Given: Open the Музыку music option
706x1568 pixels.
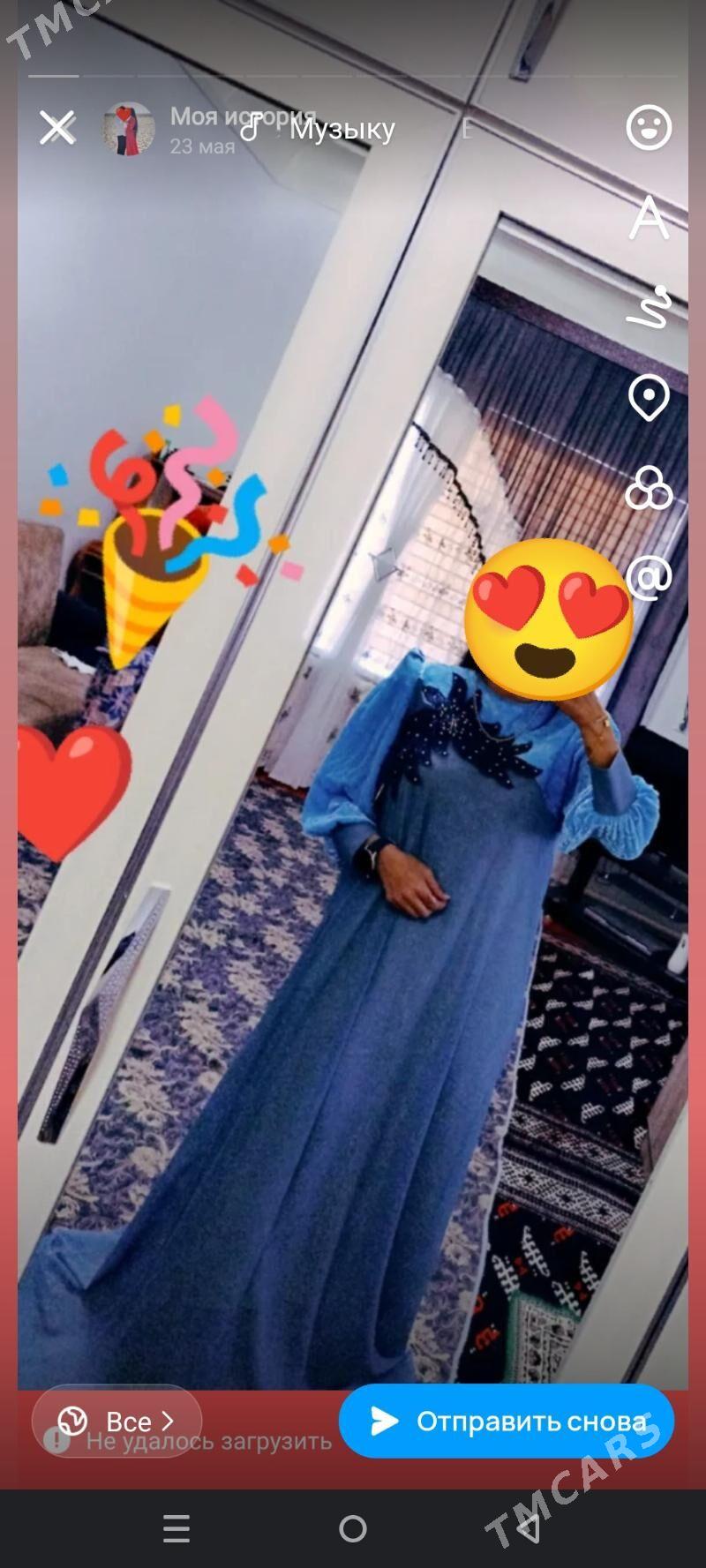Looking at the screenshot, I should pyautogui.click(x=319, y=129).
